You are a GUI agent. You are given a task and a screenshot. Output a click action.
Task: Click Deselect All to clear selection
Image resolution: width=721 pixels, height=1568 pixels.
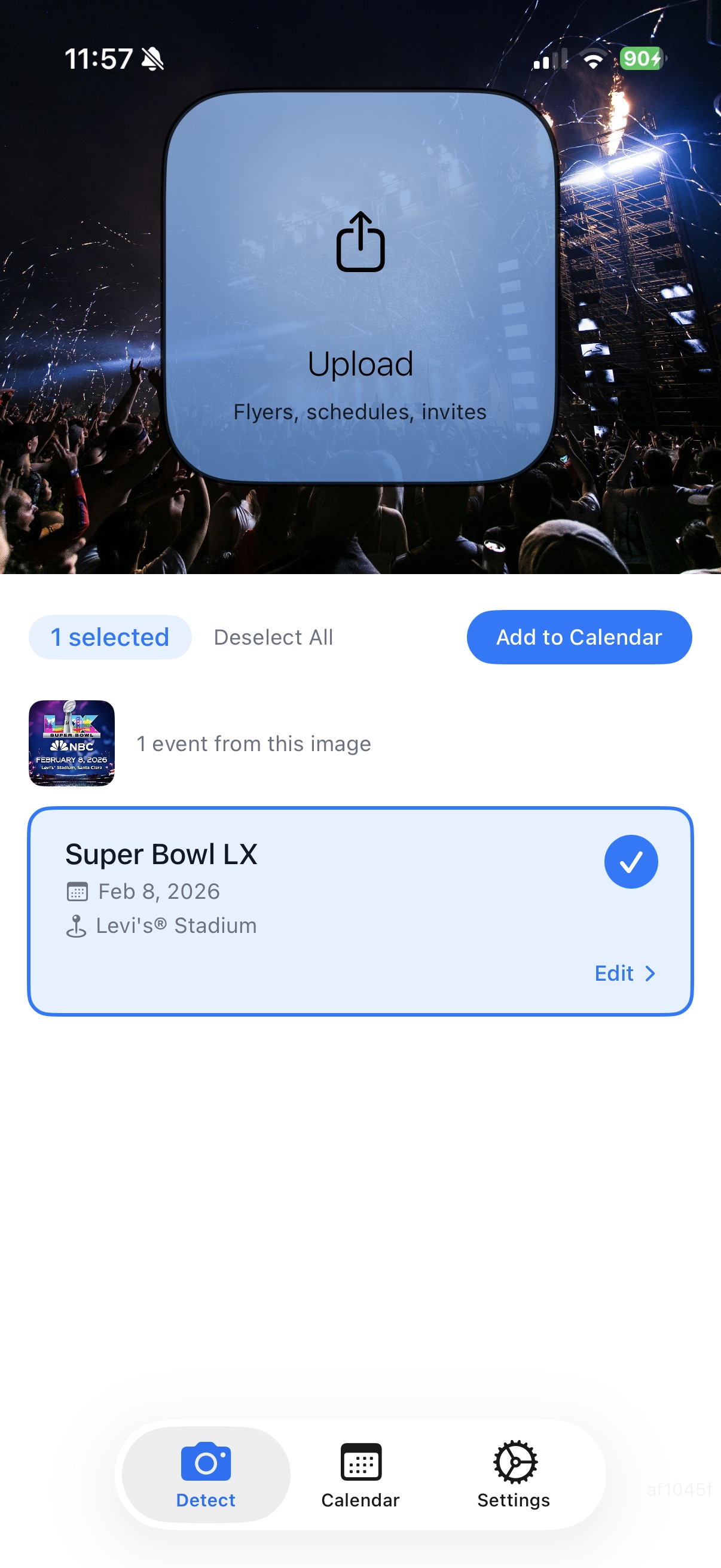coord(273,637)
